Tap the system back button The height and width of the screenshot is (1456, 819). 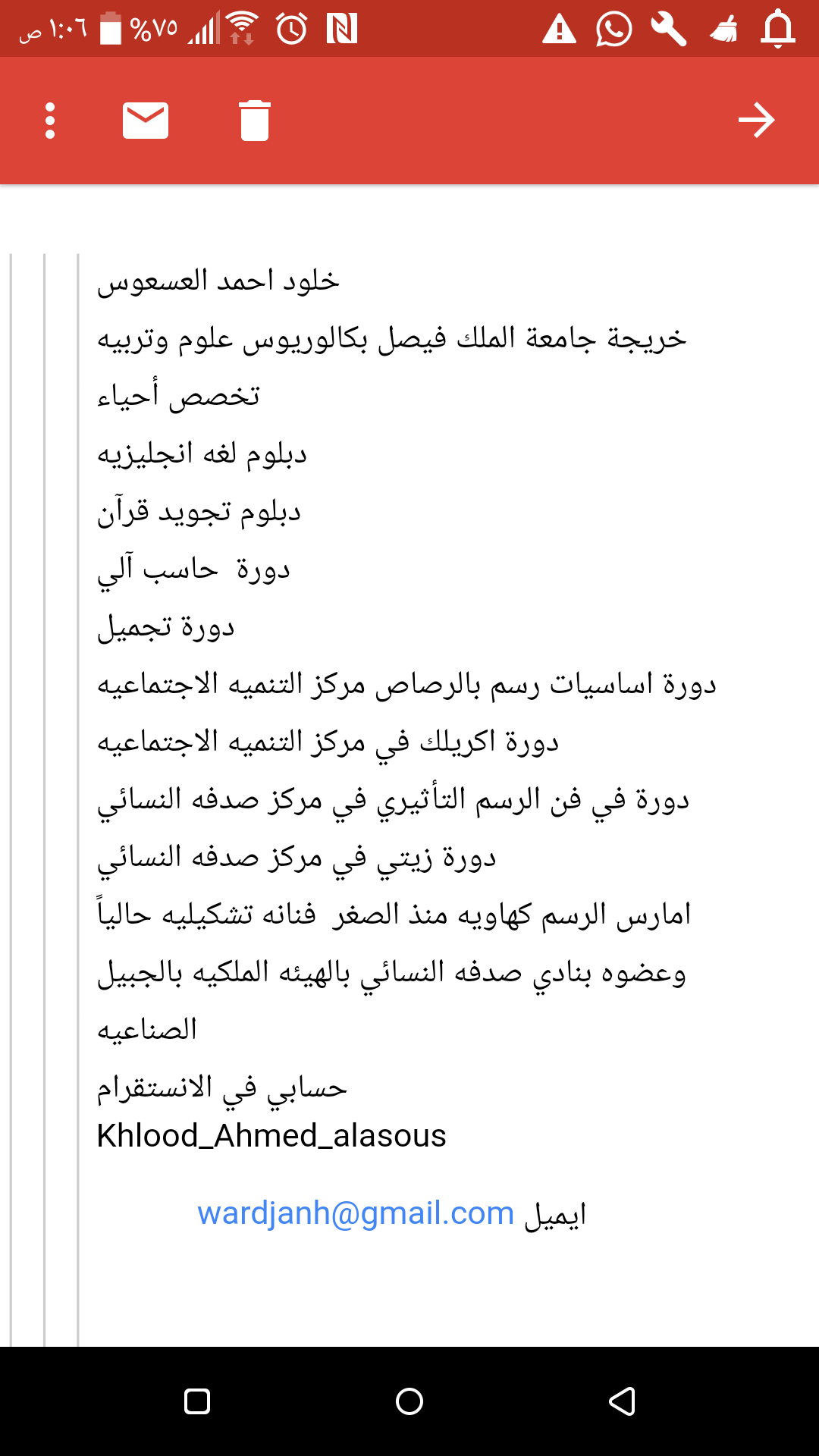(x=622, y=1401)
